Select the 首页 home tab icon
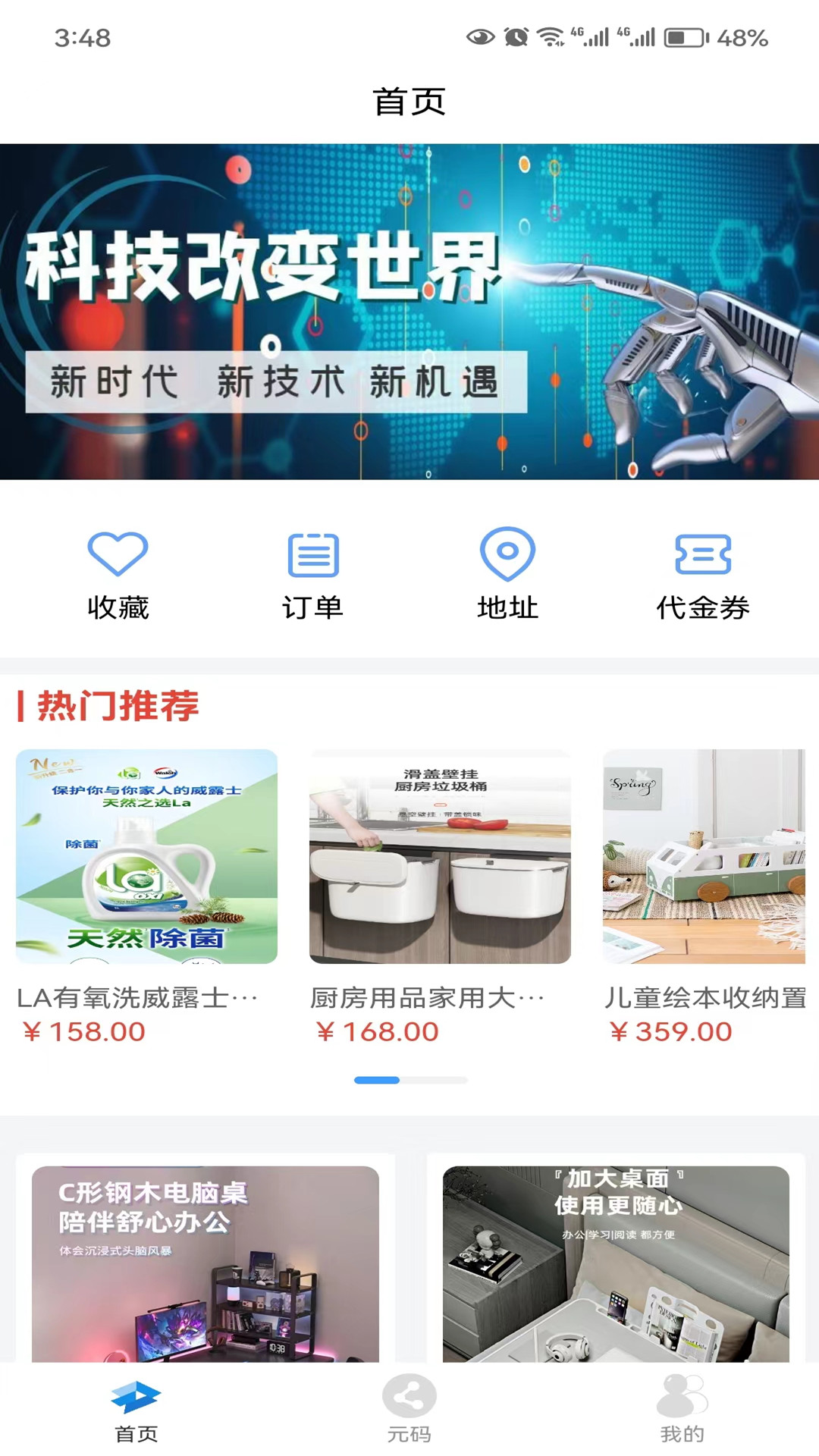This screenshot has height=1456, width=819. click(x=136, y=1398)
